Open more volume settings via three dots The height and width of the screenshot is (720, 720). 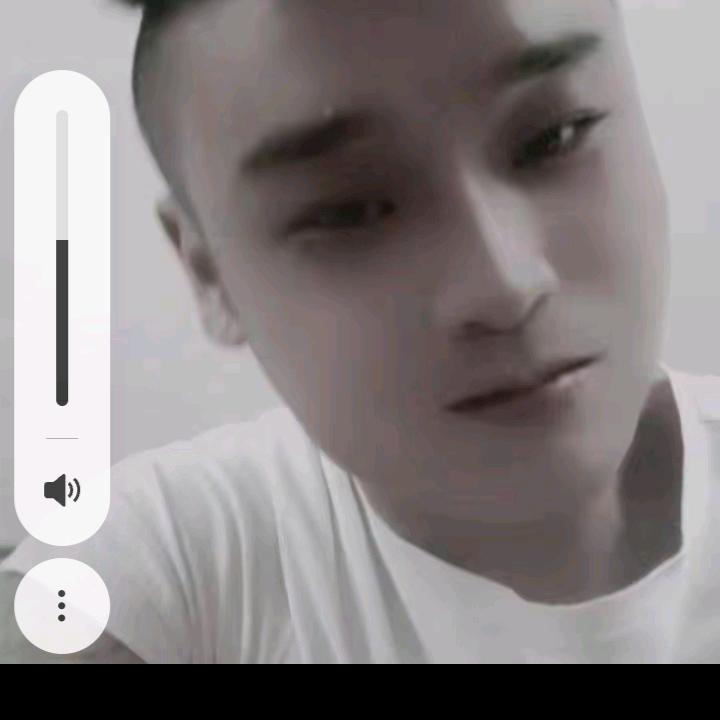pos(62,605)
